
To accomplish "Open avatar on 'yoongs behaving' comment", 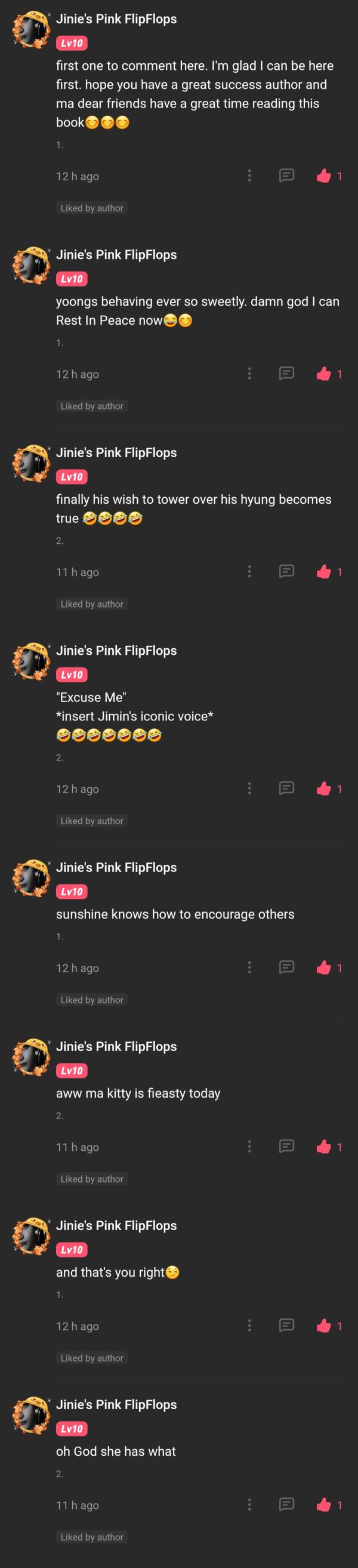I will click(x=32, y=266).
